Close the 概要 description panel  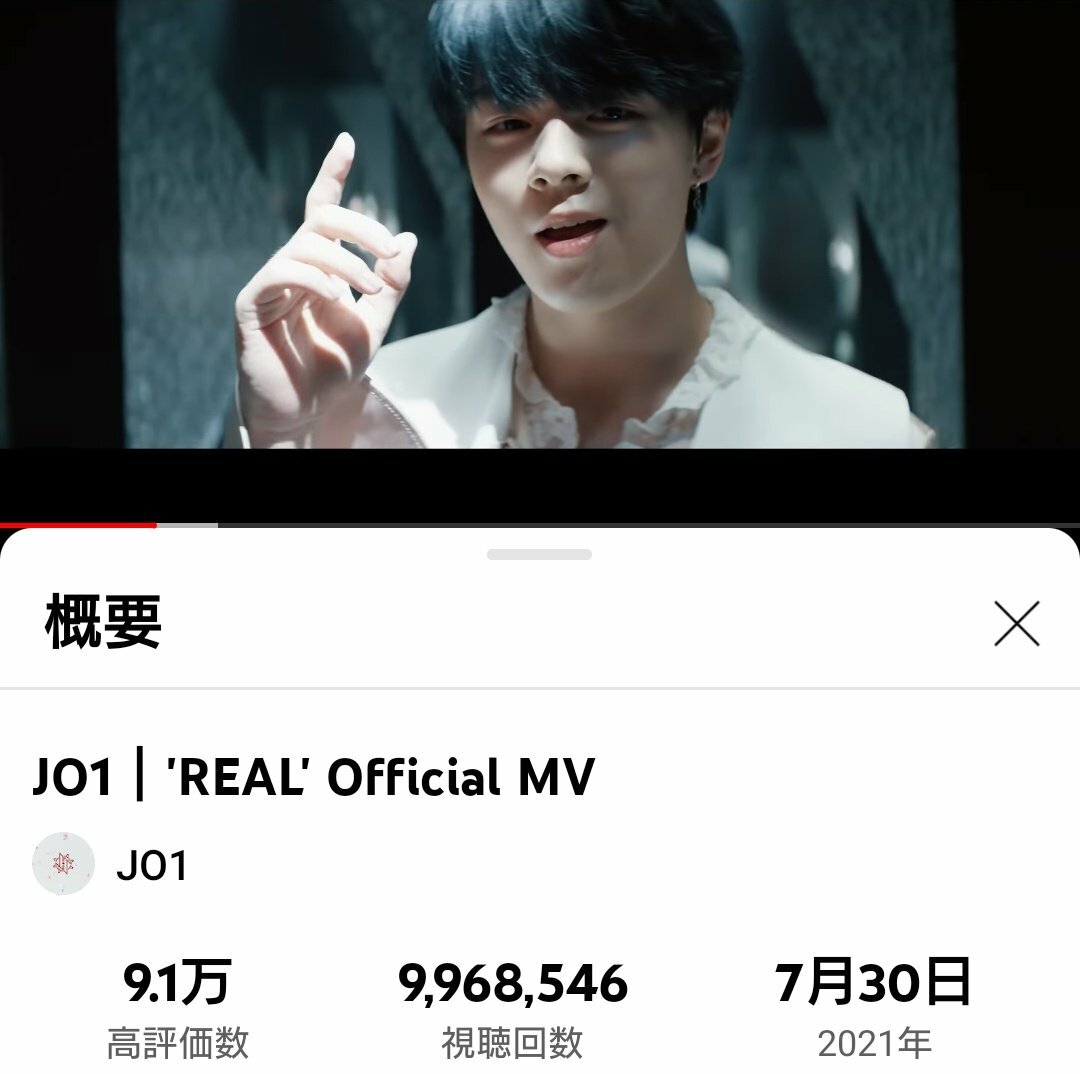coord(1016,624)
